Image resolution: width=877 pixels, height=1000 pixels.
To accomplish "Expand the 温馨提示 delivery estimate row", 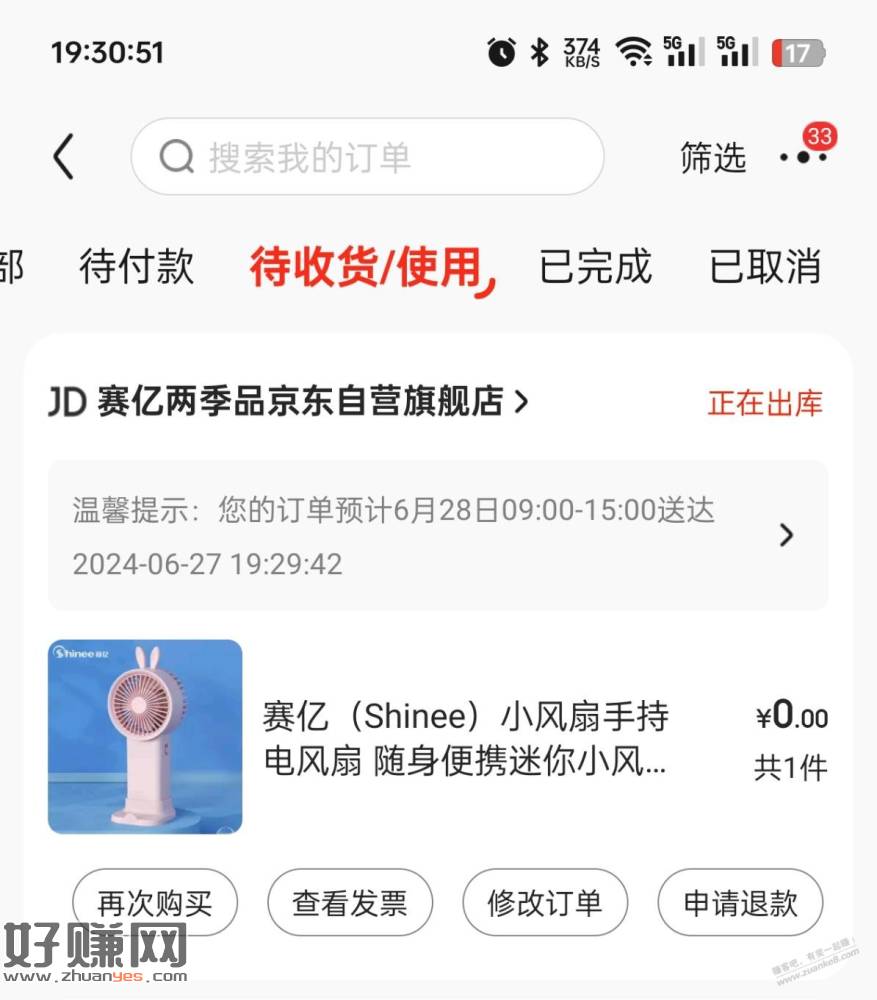I will 437,535.
